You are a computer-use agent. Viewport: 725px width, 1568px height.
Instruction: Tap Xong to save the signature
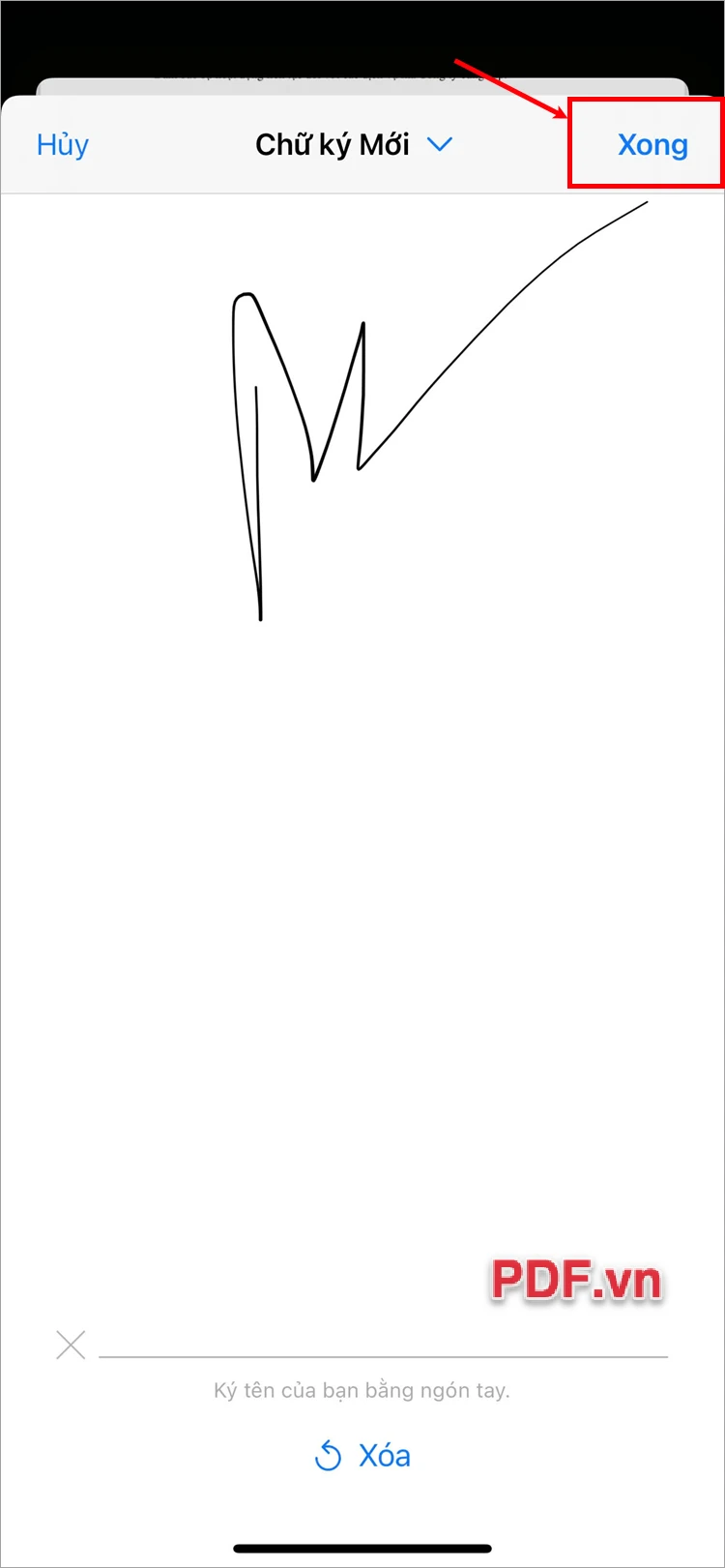pyautogui.click(x=652, y=145)
